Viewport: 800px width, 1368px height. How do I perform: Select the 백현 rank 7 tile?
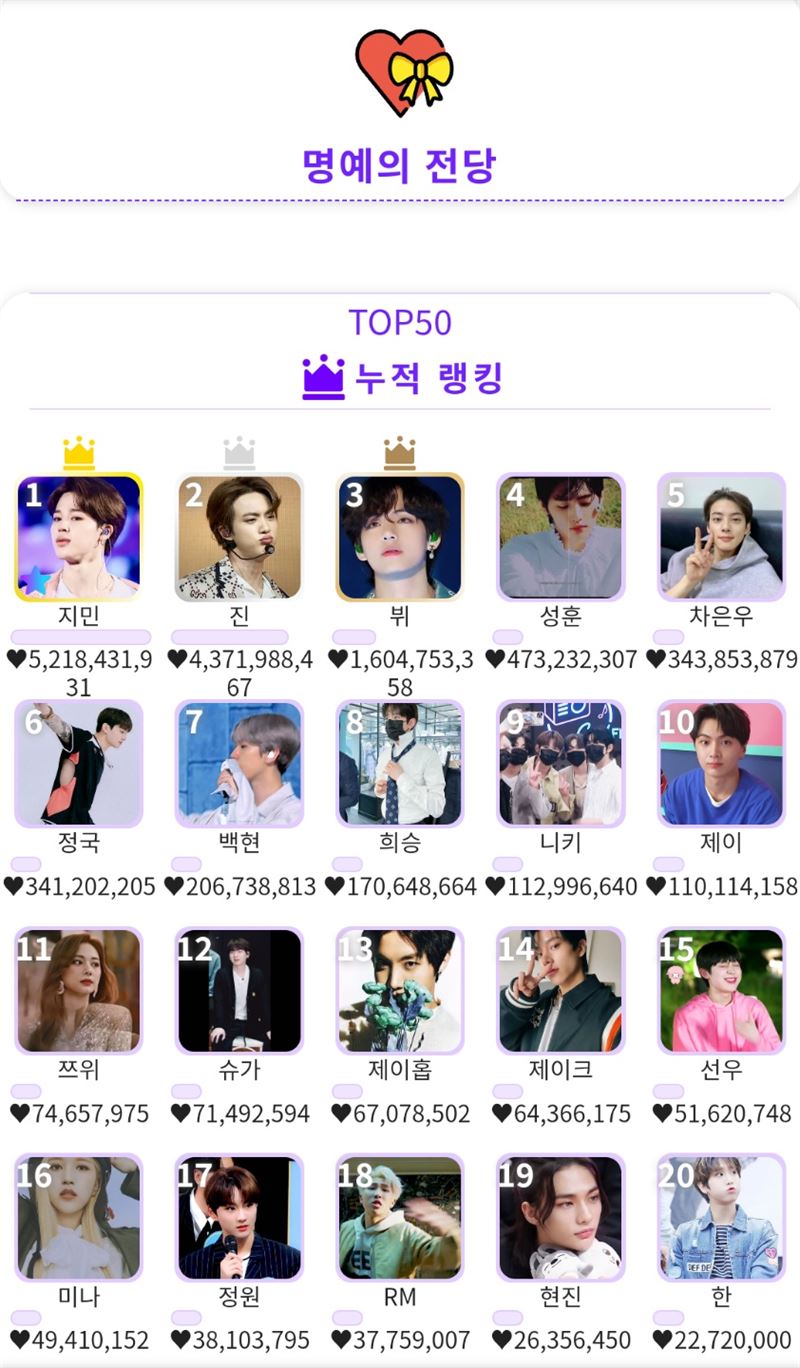tap(239, 764)
